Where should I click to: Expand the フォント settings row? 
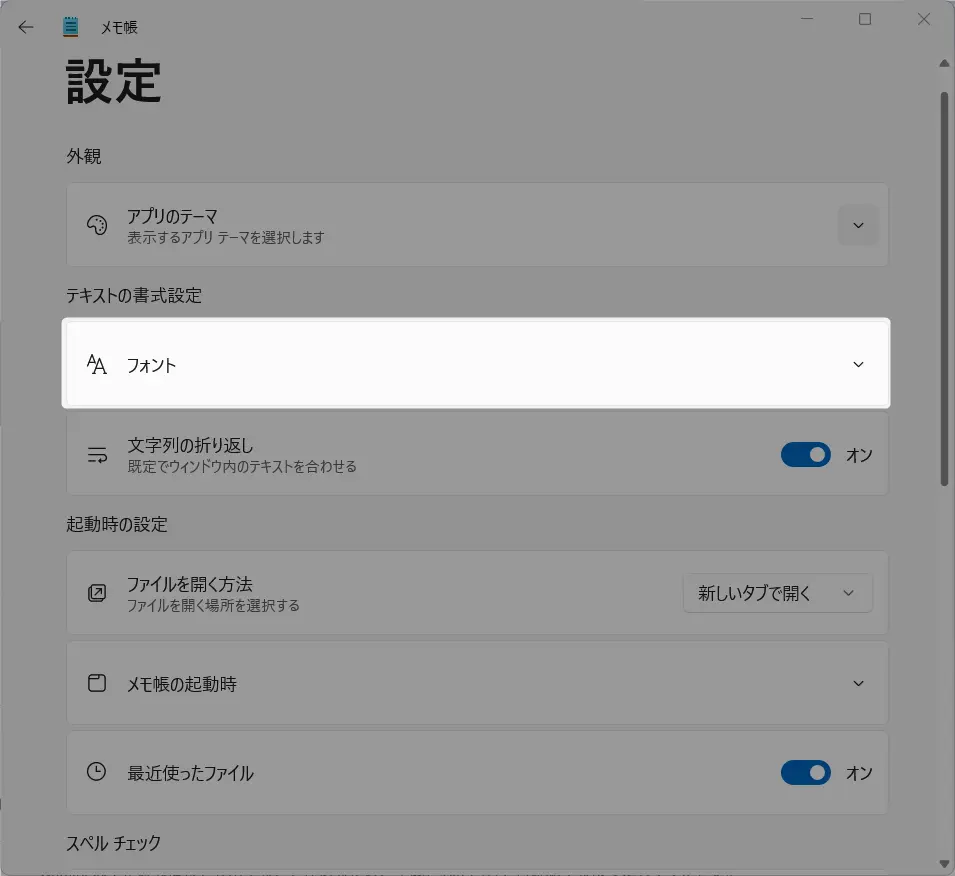[857, 364]
